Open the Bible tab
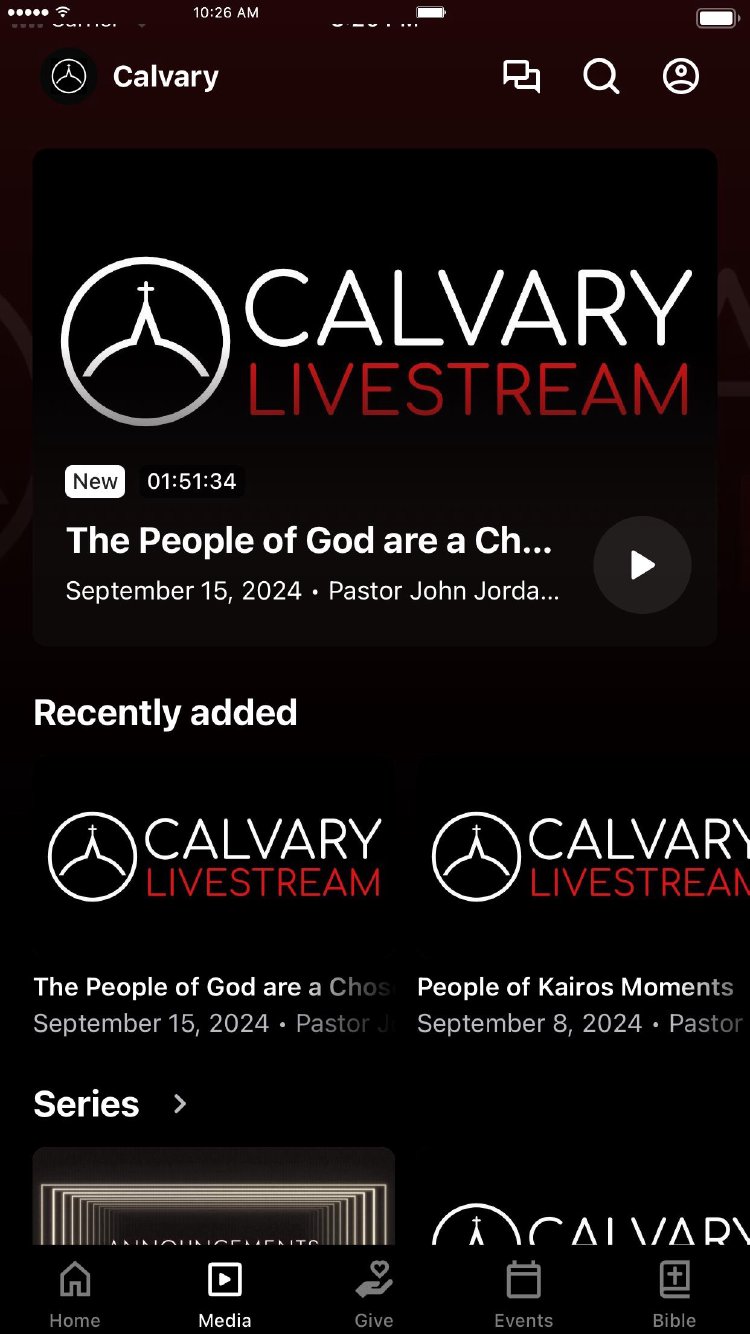Viewport: 750px width, 1334px height. coord(674,1294)
